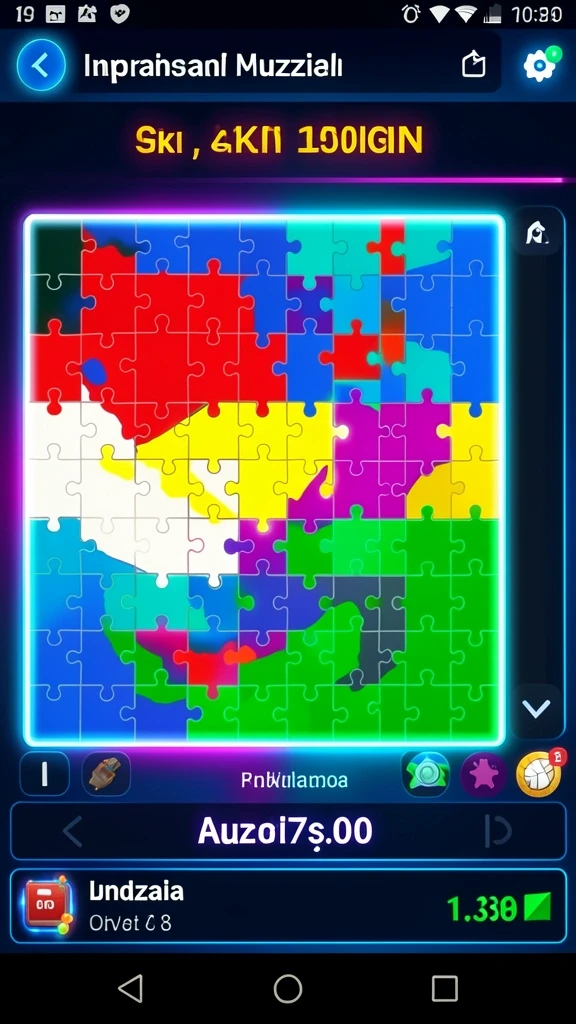Open the Undzaia row at the bottom
Screen dimensions: 576x1024
tap(288, 906)
